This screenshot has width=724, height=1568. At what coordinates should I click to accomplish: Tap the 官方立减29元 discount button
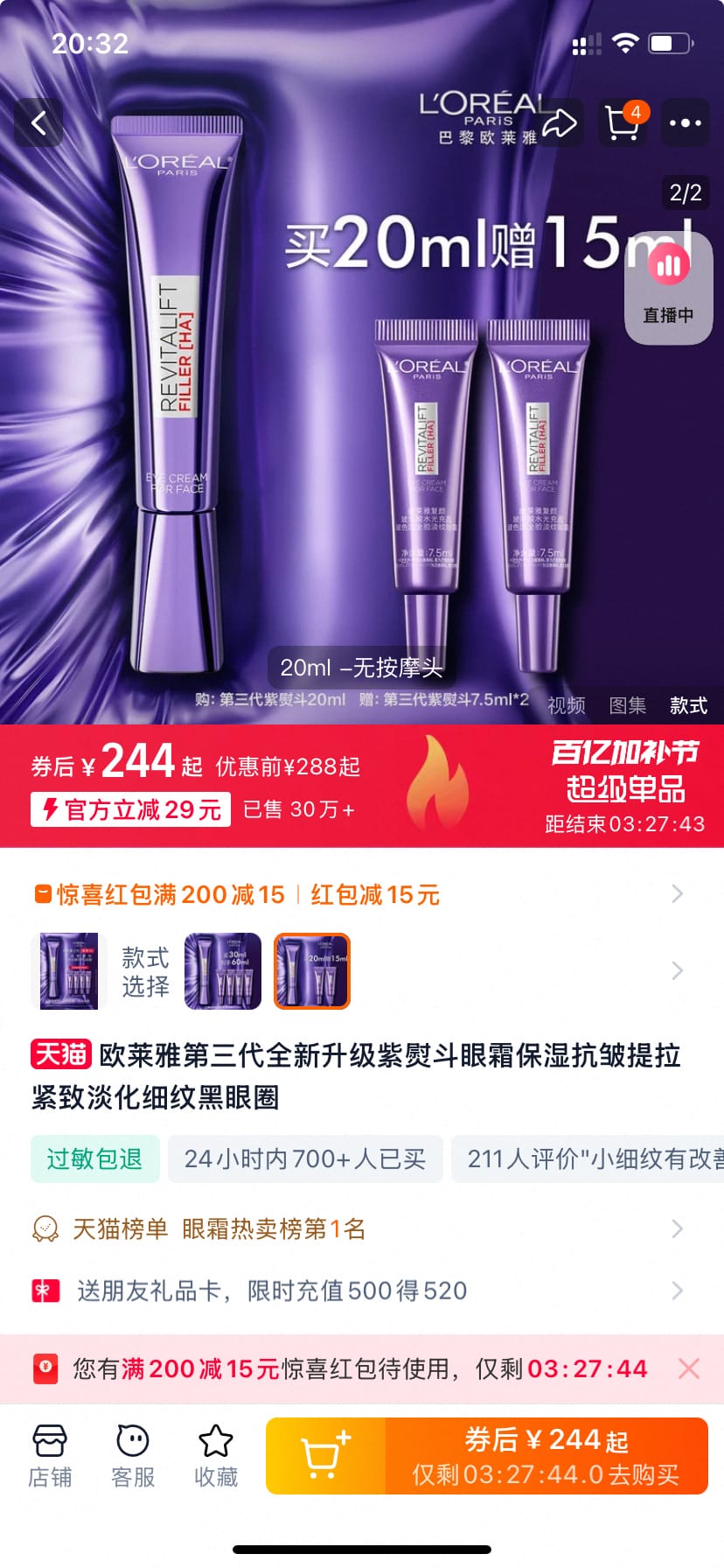(129, 809)
